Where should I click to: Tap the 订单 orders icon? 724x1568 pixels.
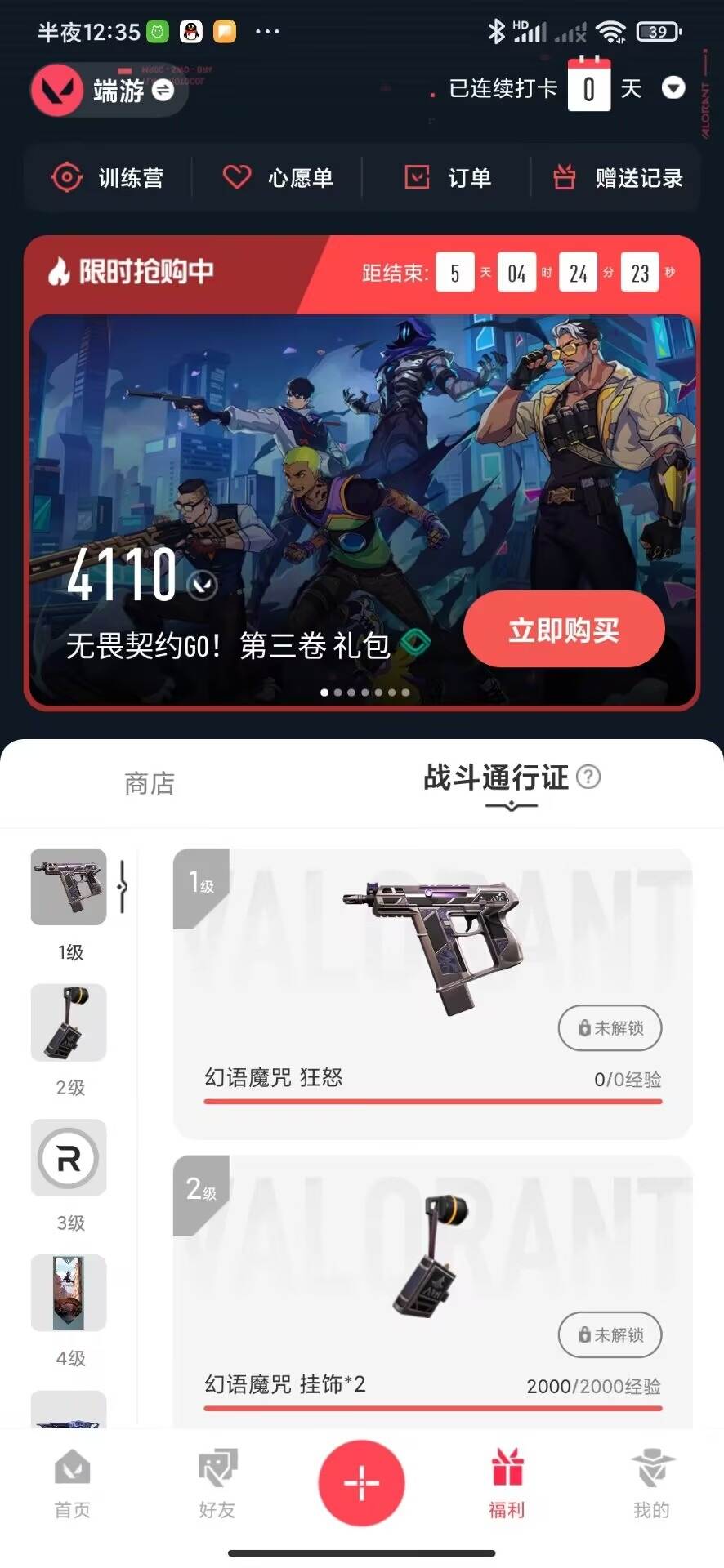point(418,177)
